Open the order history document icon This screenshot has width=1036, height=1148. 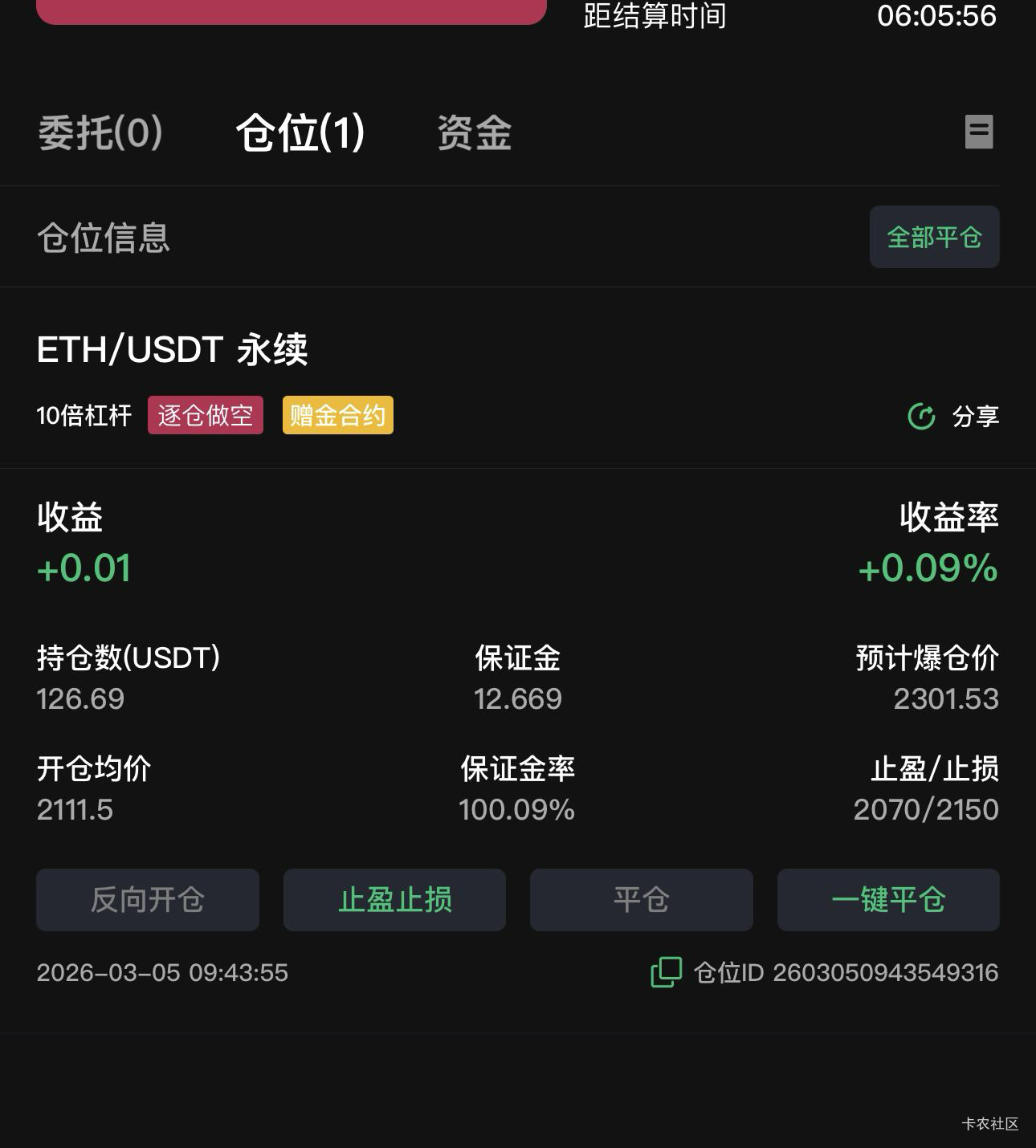point(978,132)
